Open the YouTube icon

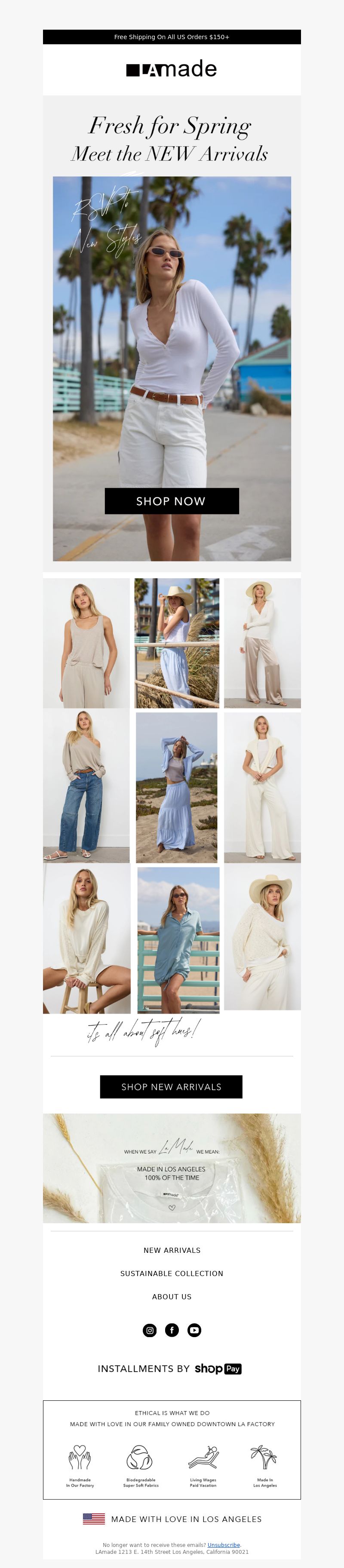[194, 1330]
